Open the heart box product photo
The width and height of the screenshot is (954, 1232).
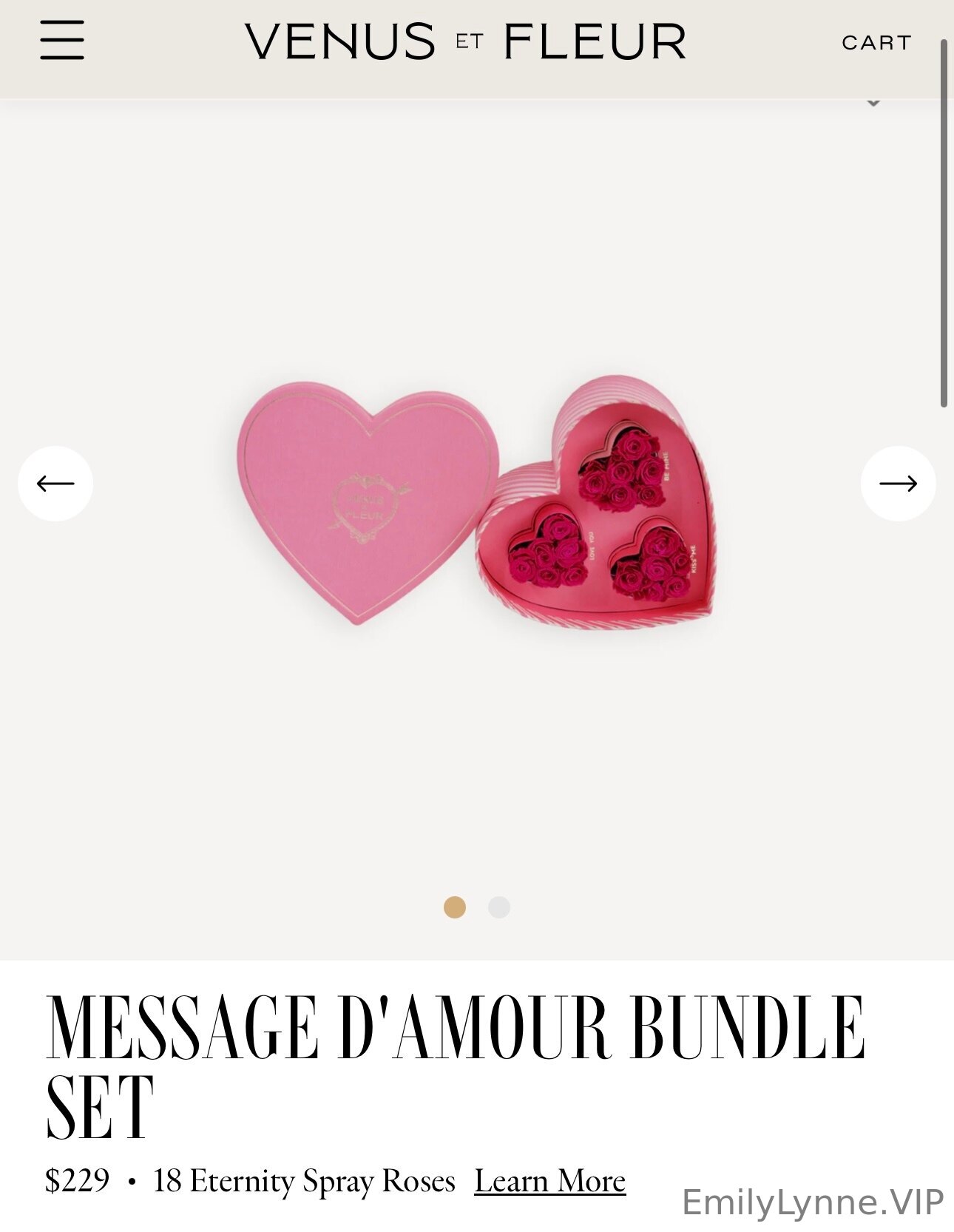coord(477,503)
